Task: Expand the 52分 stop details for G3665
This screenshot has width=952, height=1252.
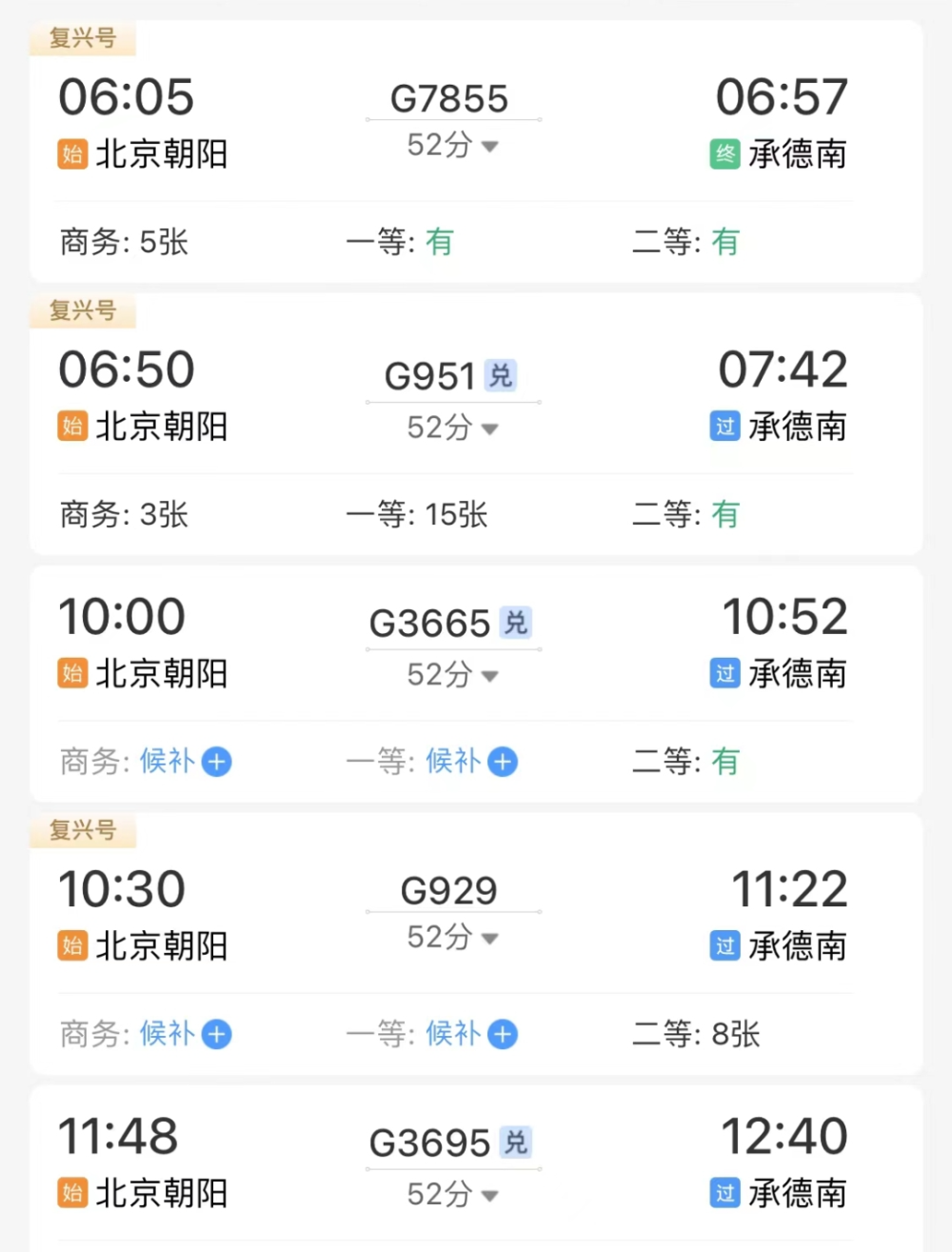Action: click(453, 675)
